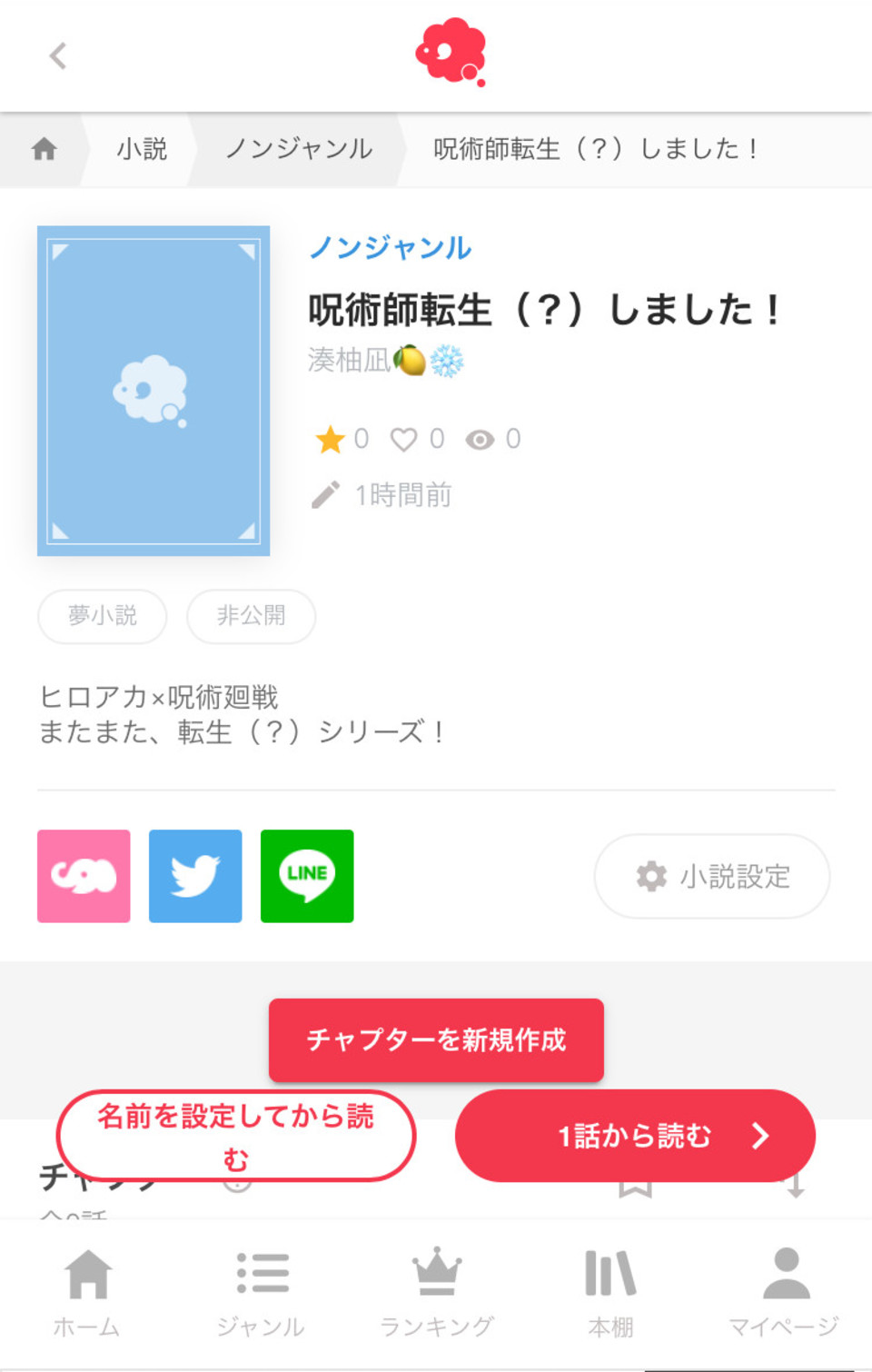Share via the pink elephant icon

[84, 876]
